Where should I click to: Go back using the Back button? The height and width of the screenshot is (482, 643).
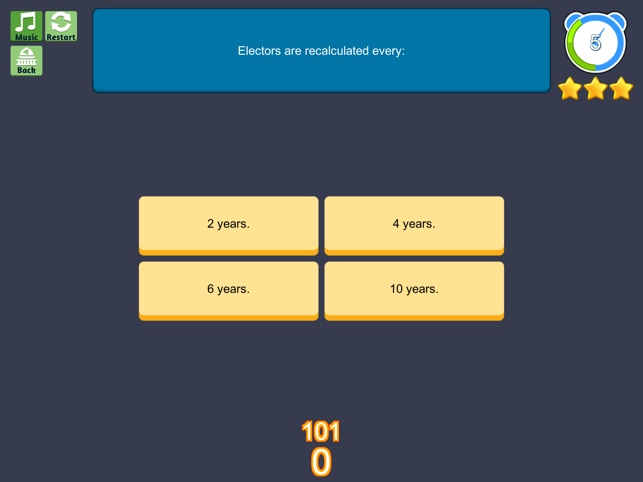pyautogui.click(x=26, y=61)
